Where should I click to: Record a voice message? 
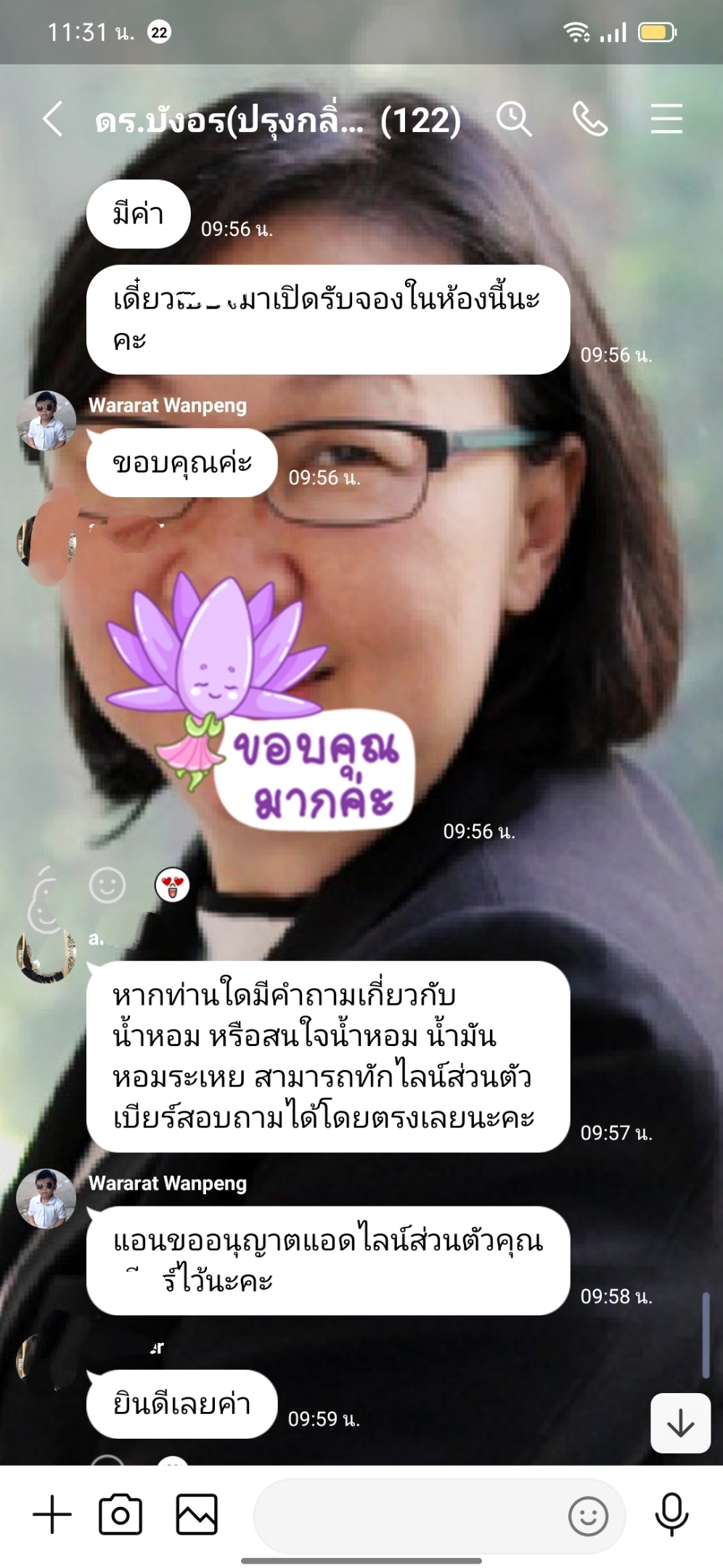[671, 1514]
